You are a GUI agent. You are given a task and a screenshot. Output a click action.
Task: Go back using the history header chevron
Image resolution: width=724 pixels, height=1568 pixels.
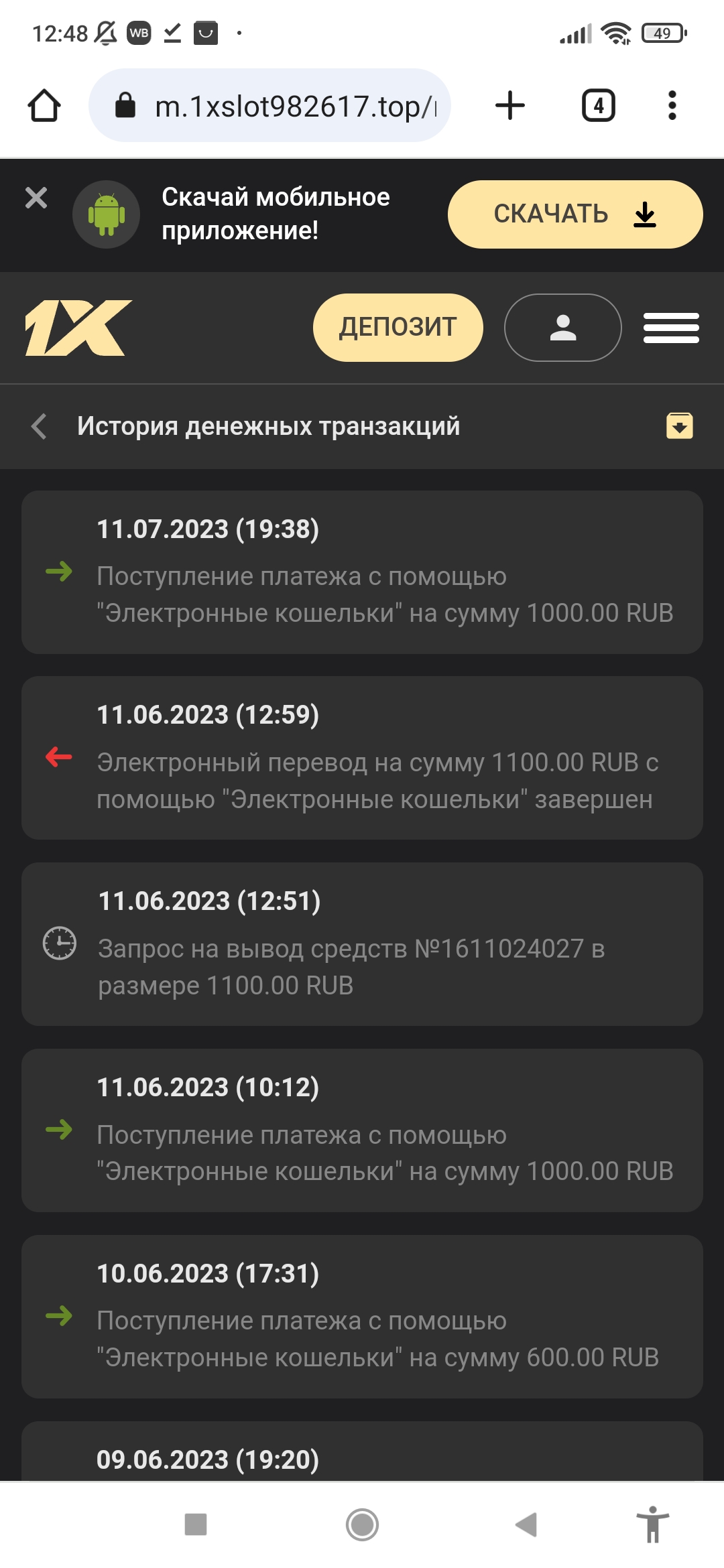(38, 426)
